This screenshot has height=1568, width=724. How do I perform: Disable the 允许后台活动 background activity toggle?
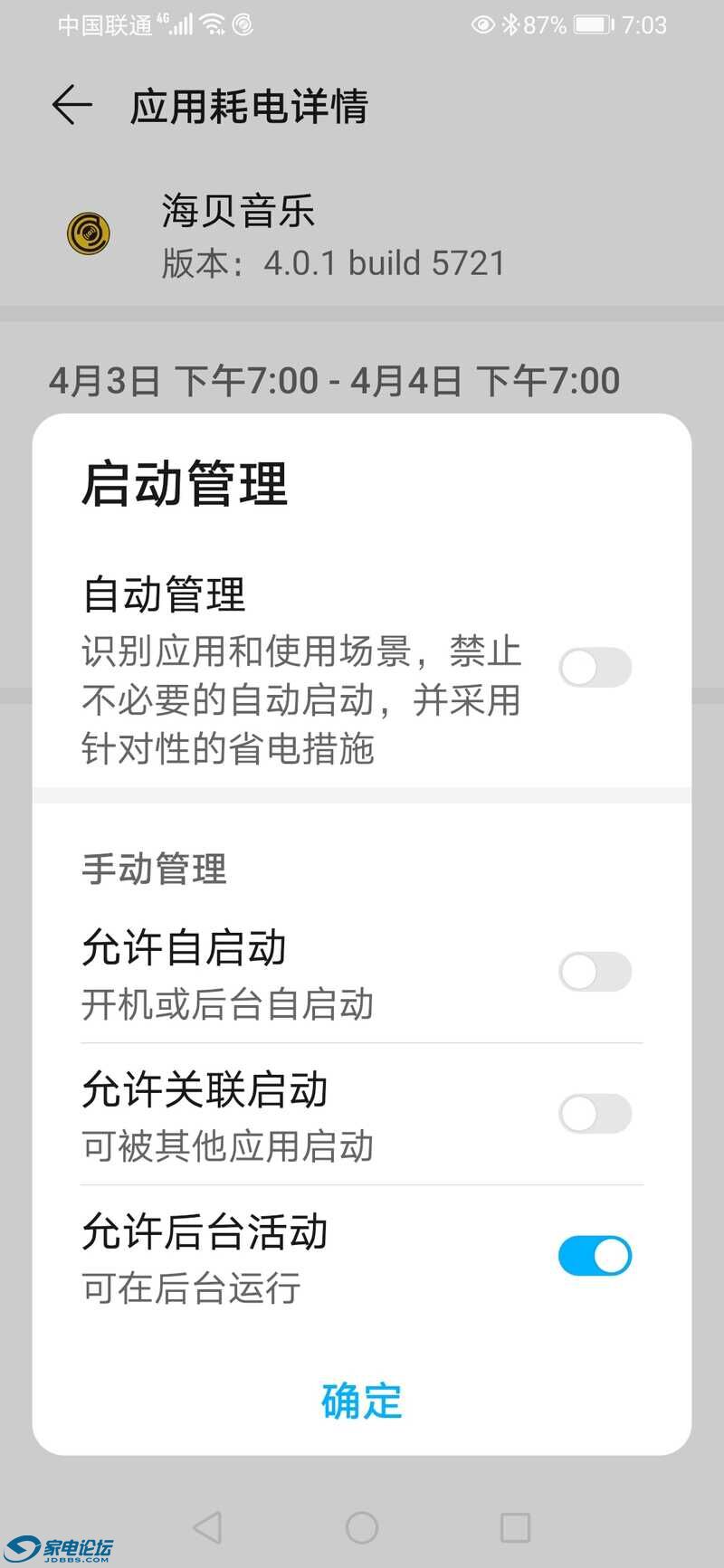point(595,1256)
